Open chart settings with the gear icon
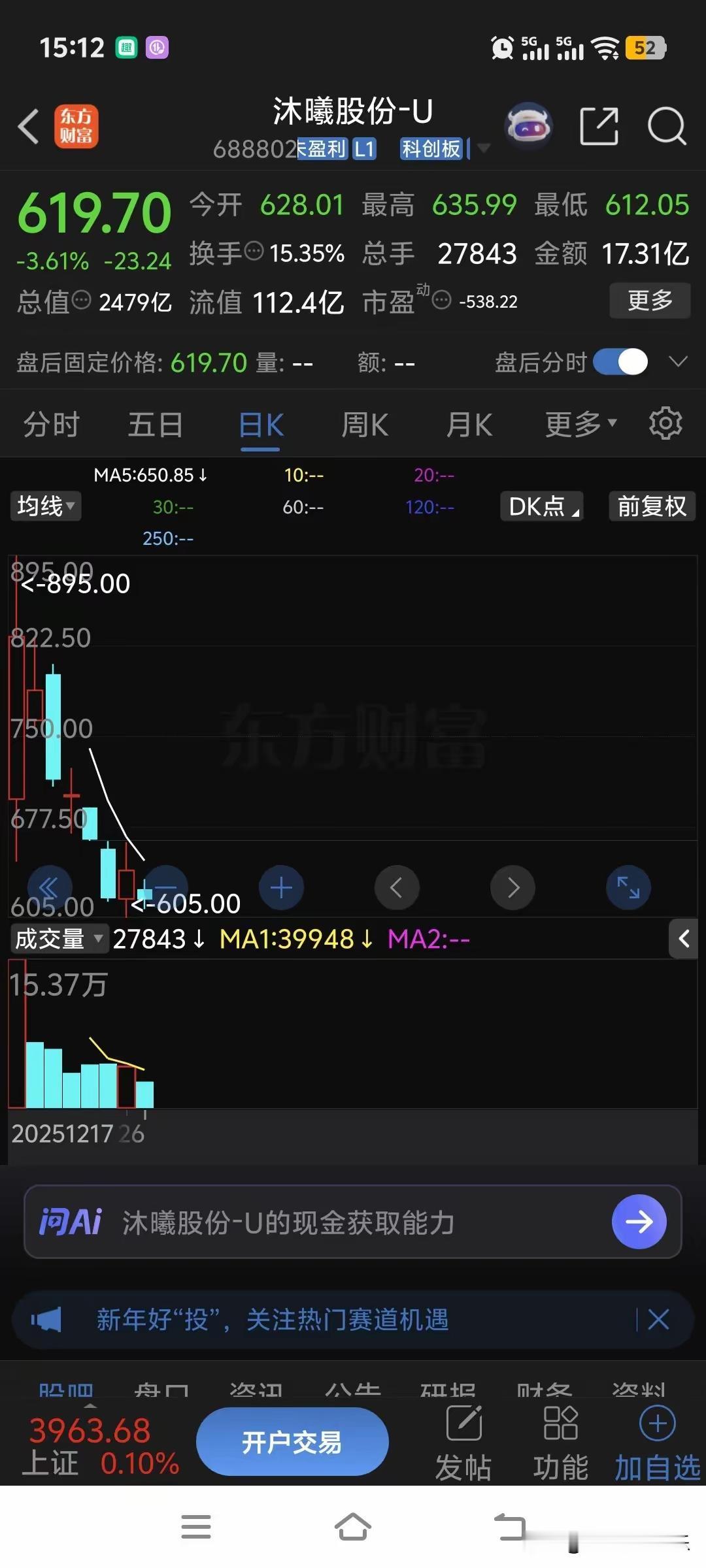The image size is (706, 1568). (x=665, y=423)
